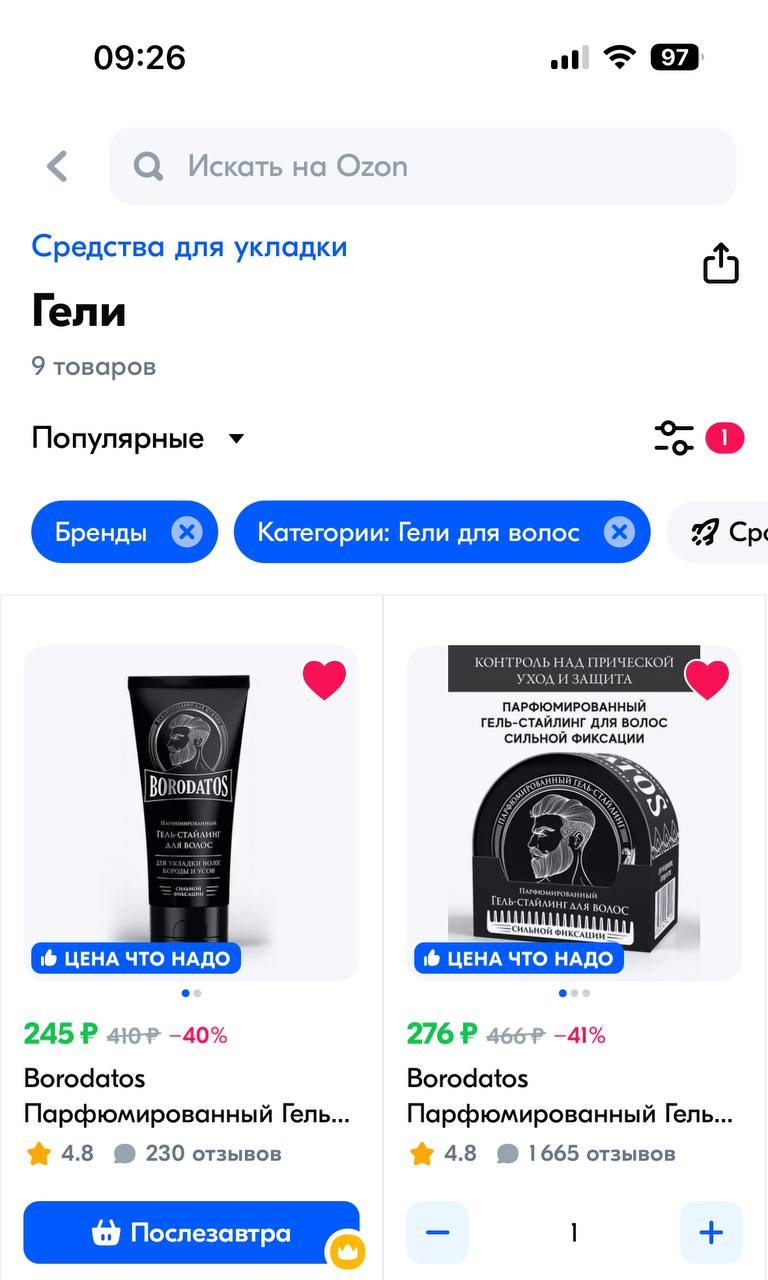
Task: Unfavorite the 245 ₽ Borodatos gel
Action: pos(325,680)
